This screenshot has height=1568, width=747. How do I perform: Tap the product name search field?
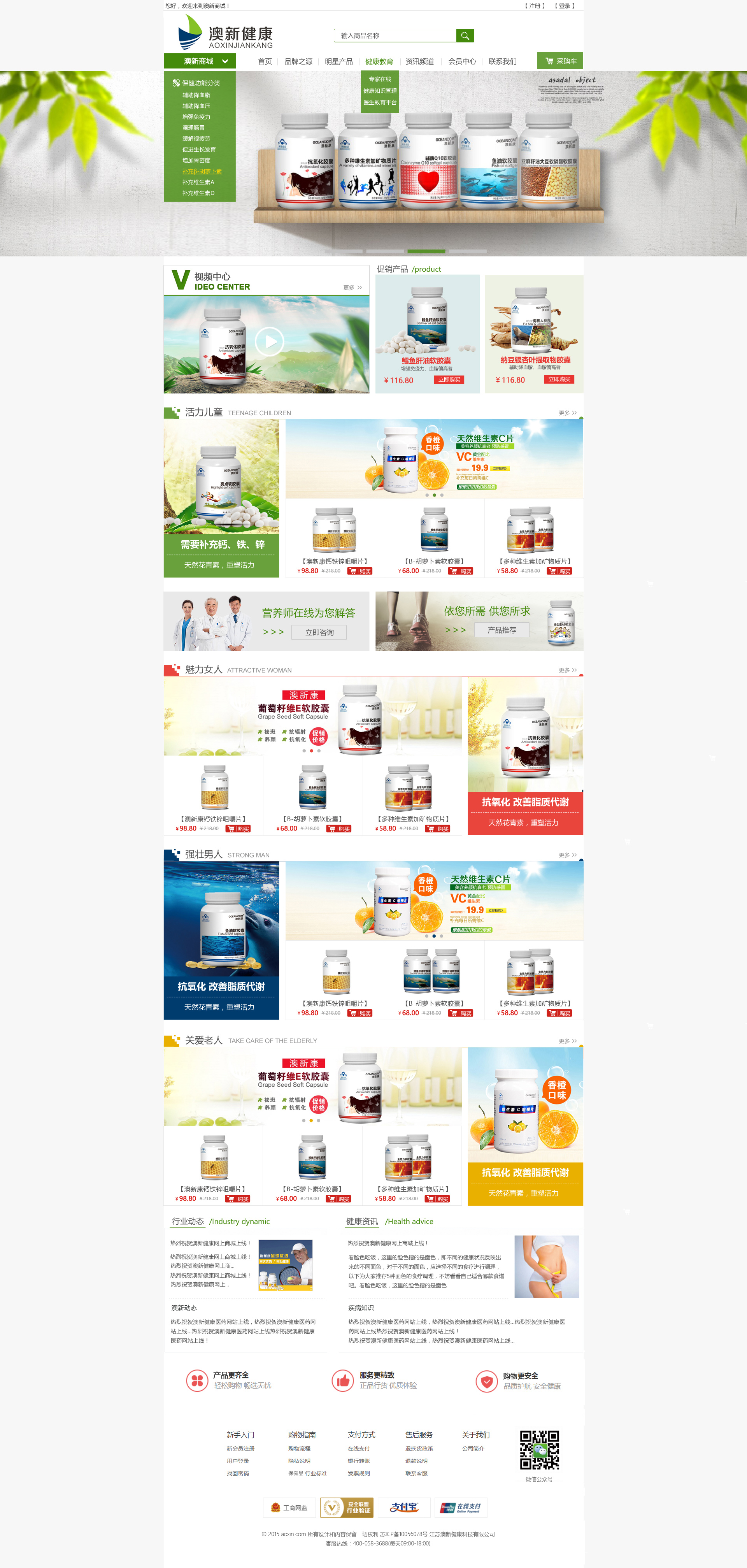pyautogui.click(x=395, y=36)
